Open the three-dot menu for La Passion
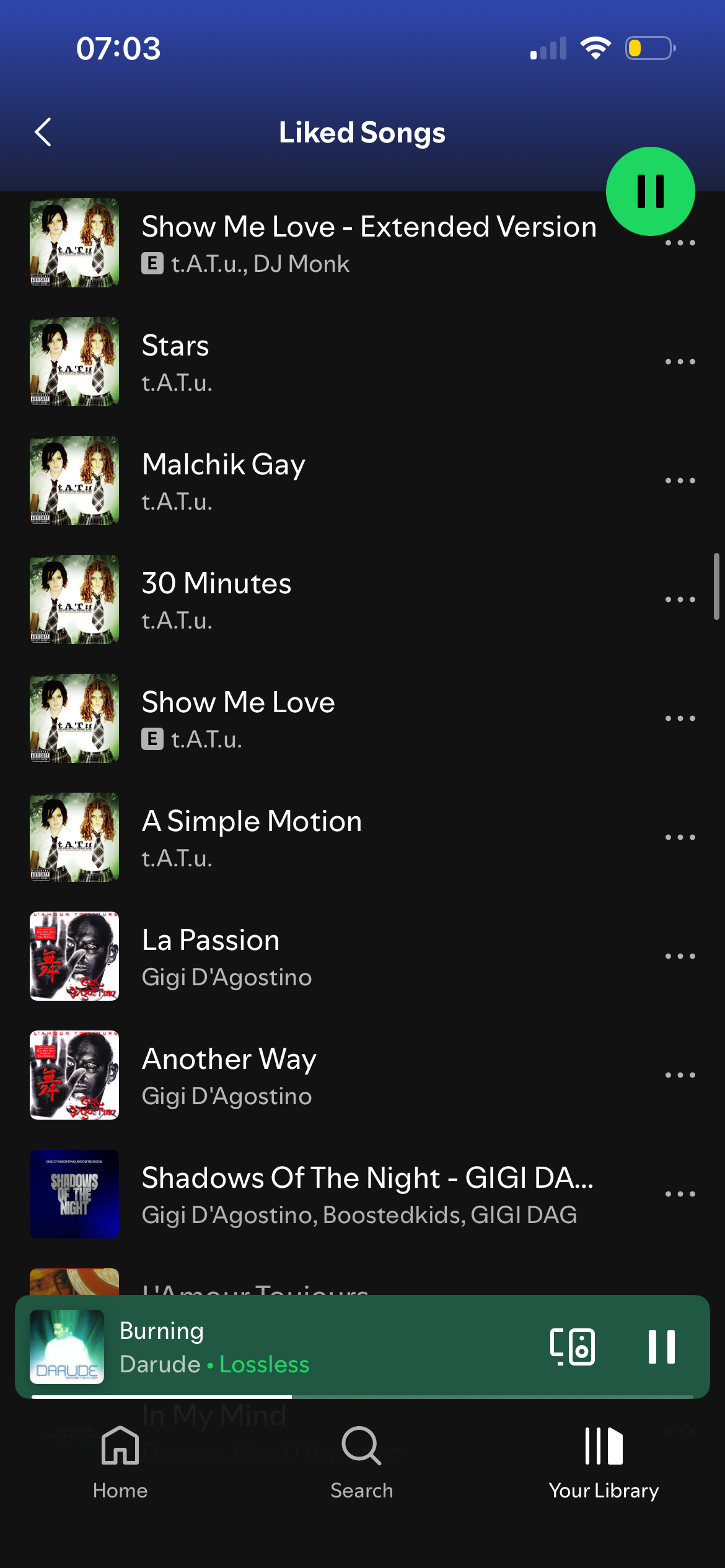The image size is (725, 1568). (680, 956)
